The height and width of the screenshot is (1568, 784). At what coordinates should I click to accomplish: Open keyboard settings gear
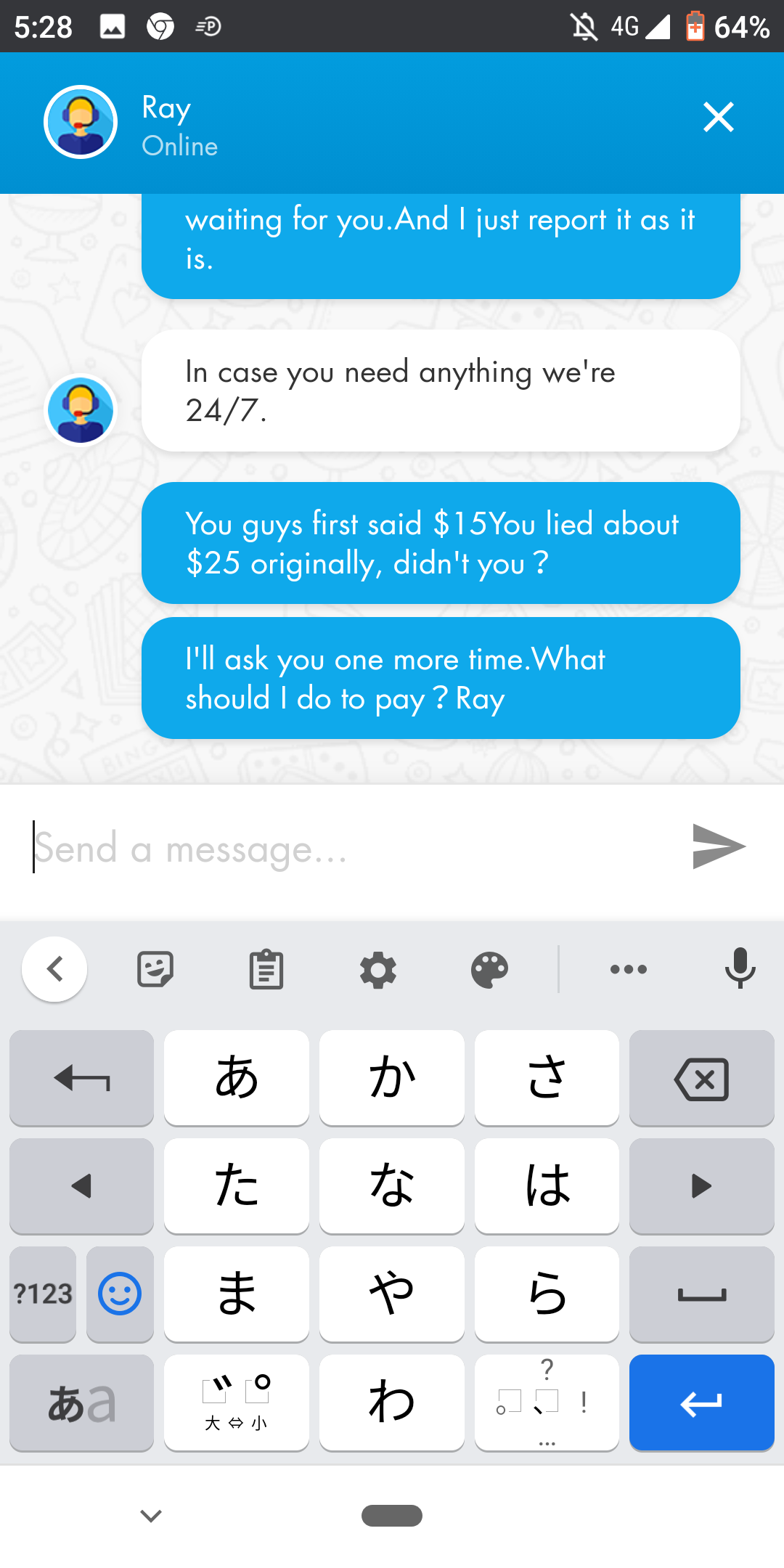point(377,969)
